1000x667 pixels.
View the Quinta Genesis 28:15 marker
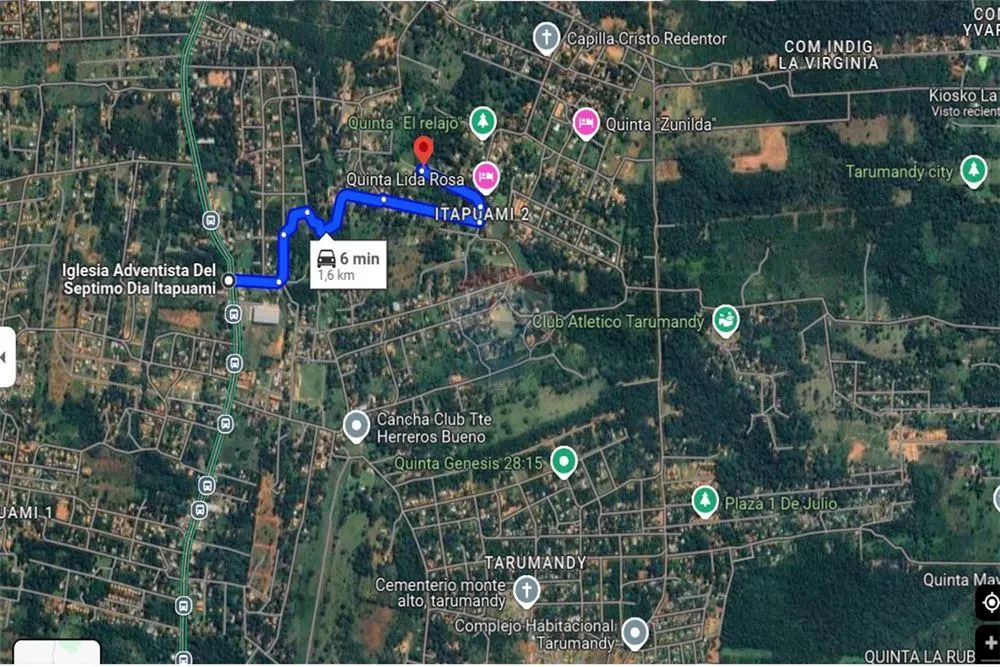(x=564, y=462)
